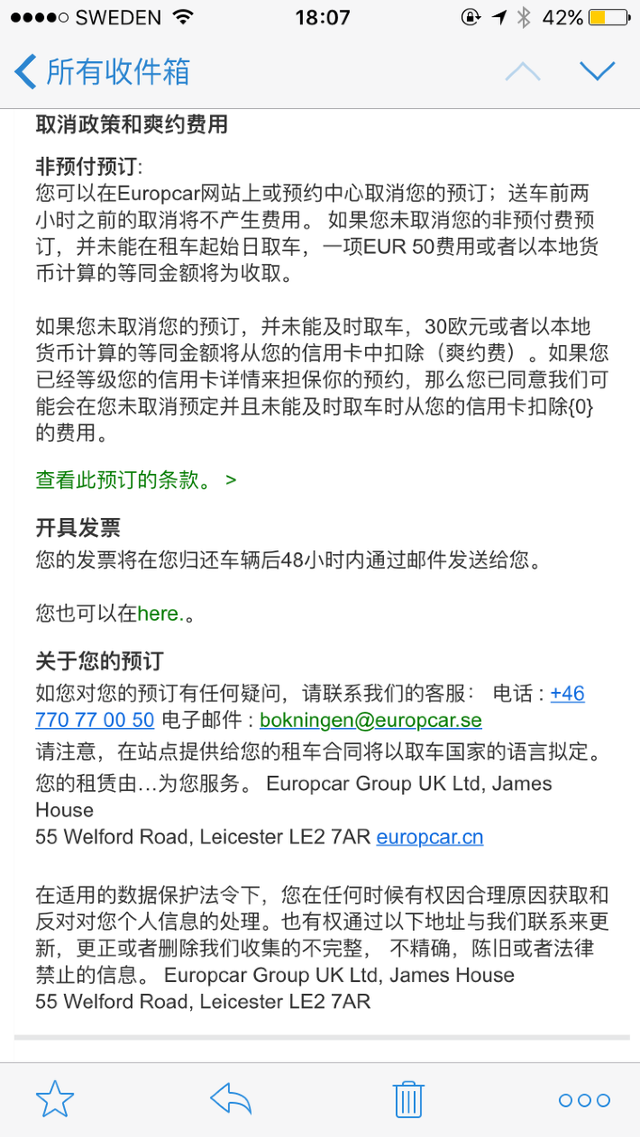Jump to the previous email with up arrow
The image size is (640, 1137).
pos(523,71)
